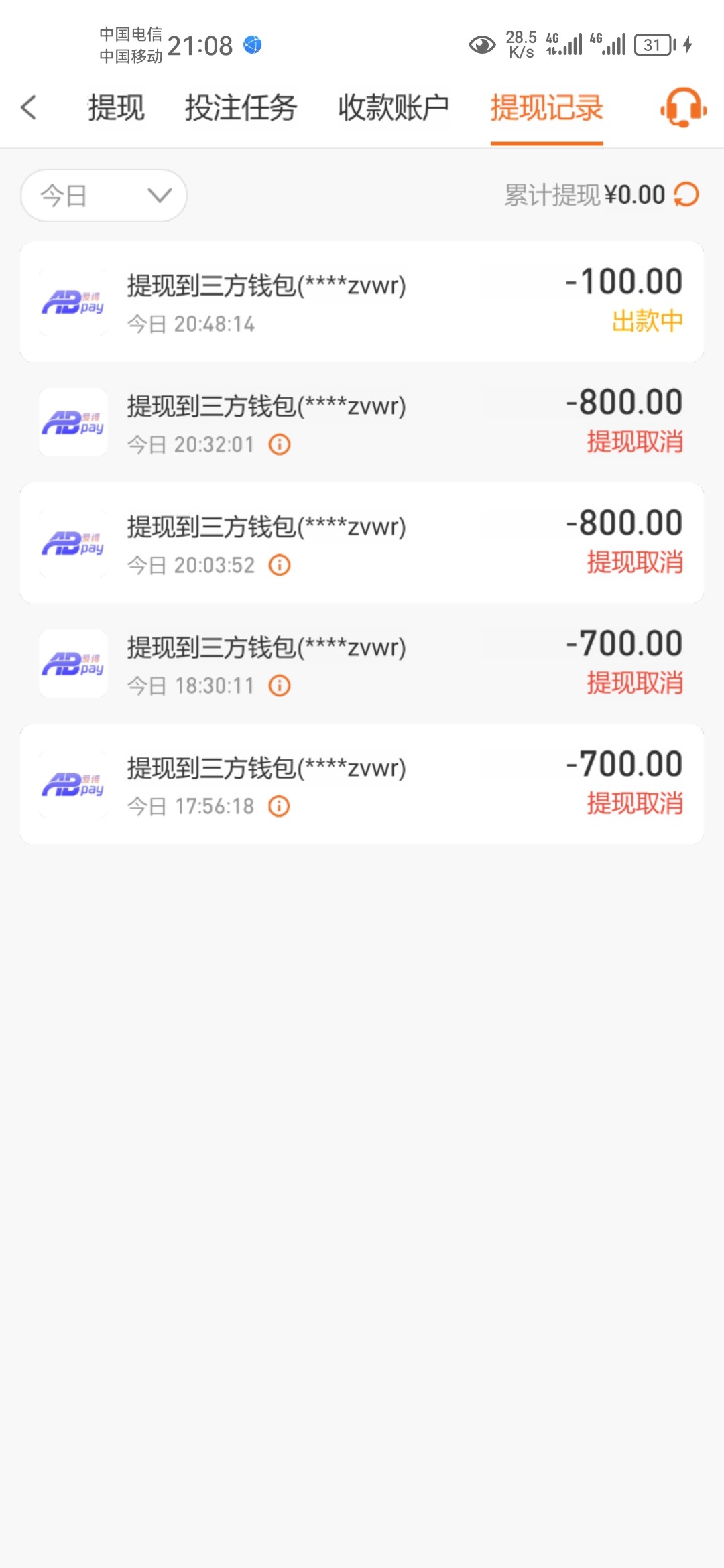Viewport: 724px width, 1568px height.
Task: Expand the 今日 date filter dropdown
Action: point(104,196)
